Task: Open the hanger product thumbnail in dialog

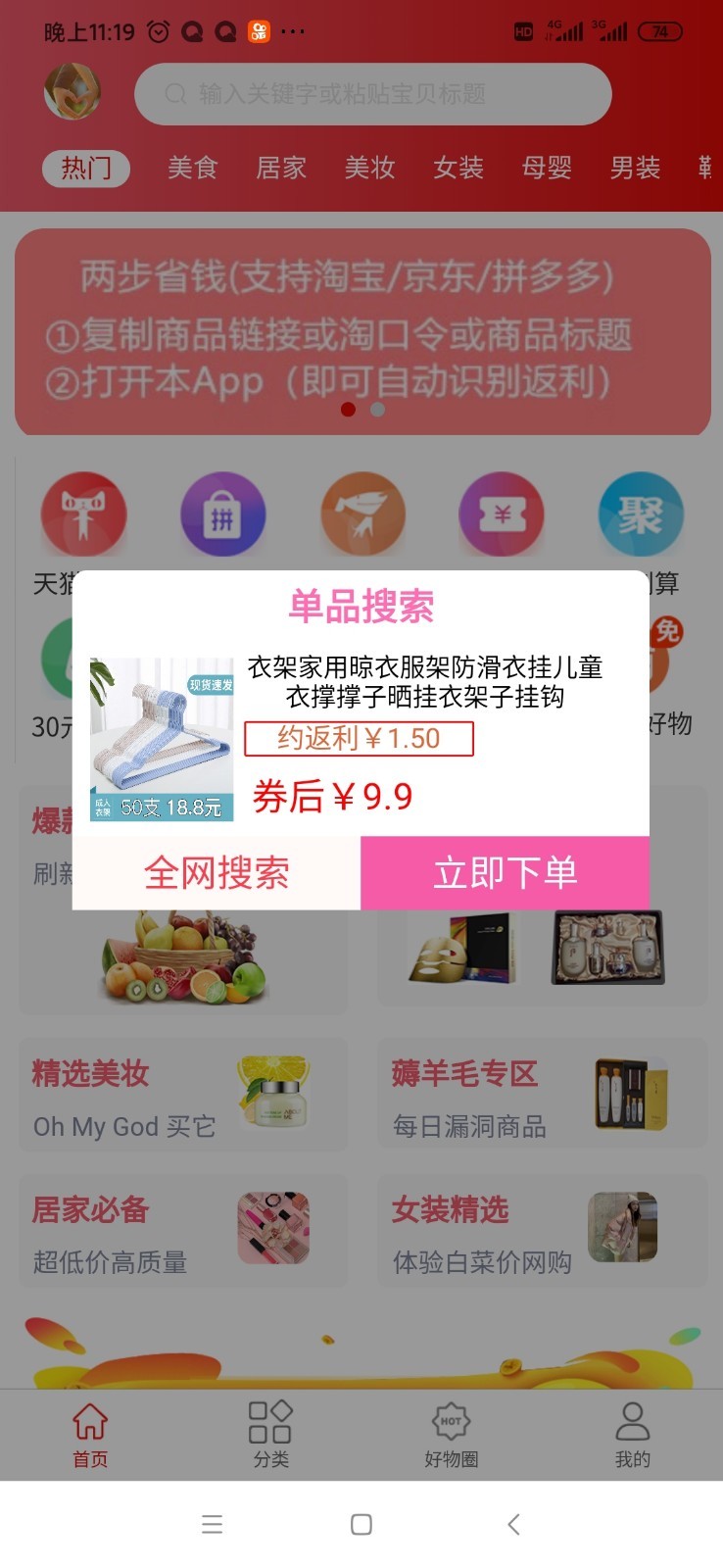Action: pos(162,739)
